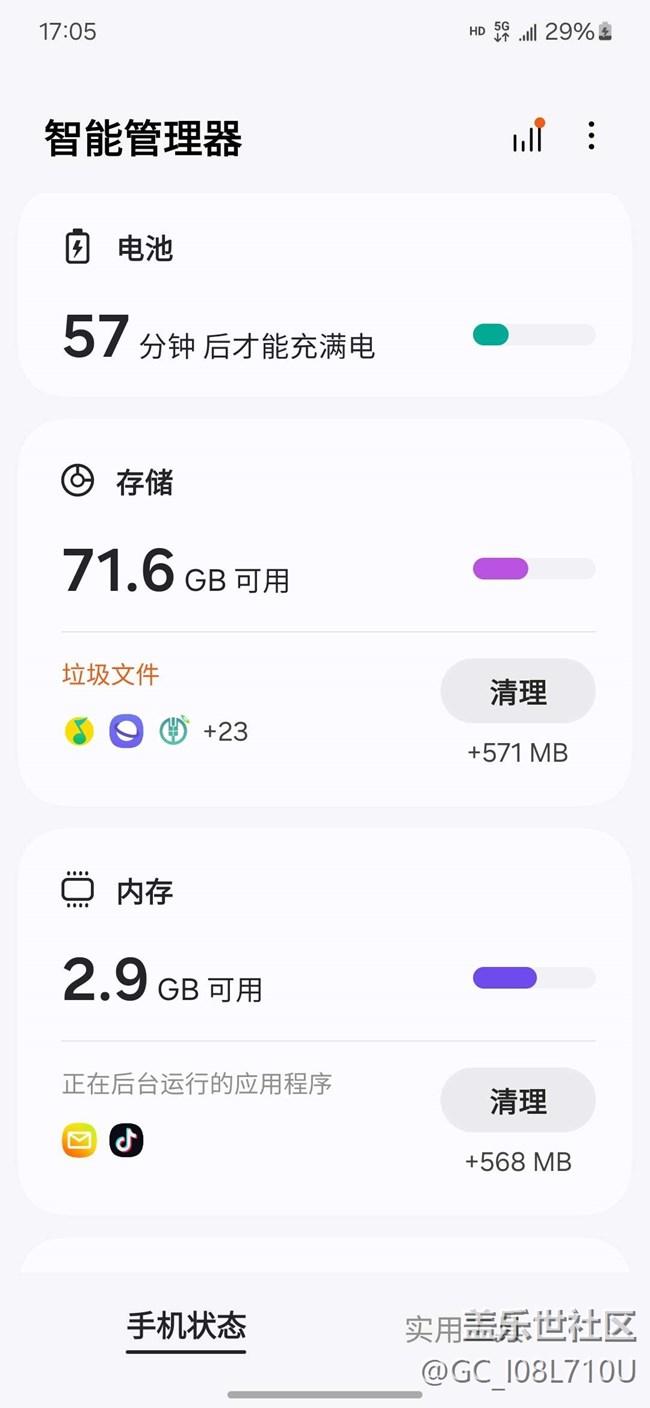
Task: Switch to the 手机状态 tab
Action: pyautogui.click(x=186, y=1327)
